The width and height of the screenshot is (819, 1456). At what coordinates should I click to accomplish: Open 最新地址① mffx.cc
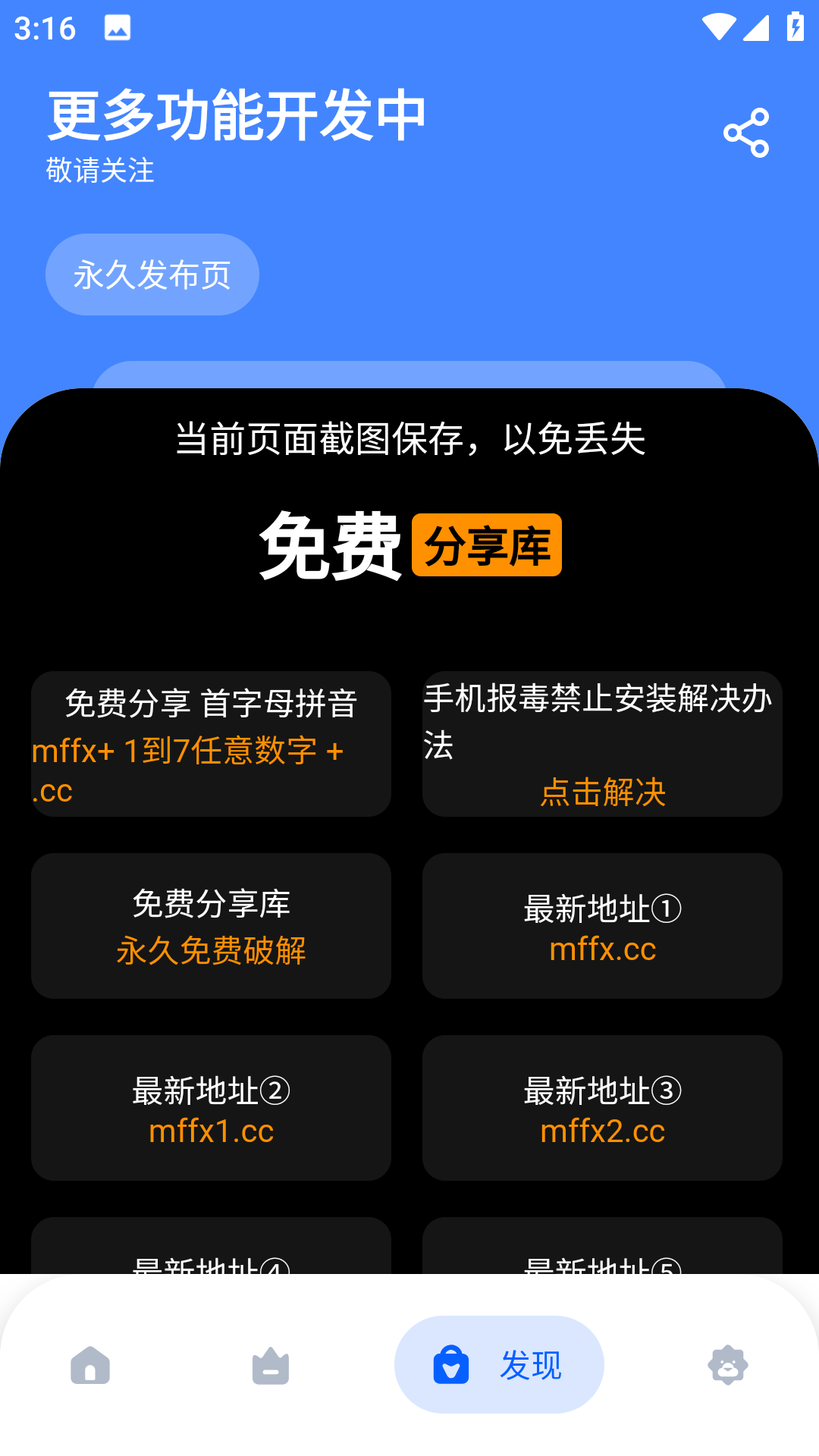[602, 926]
